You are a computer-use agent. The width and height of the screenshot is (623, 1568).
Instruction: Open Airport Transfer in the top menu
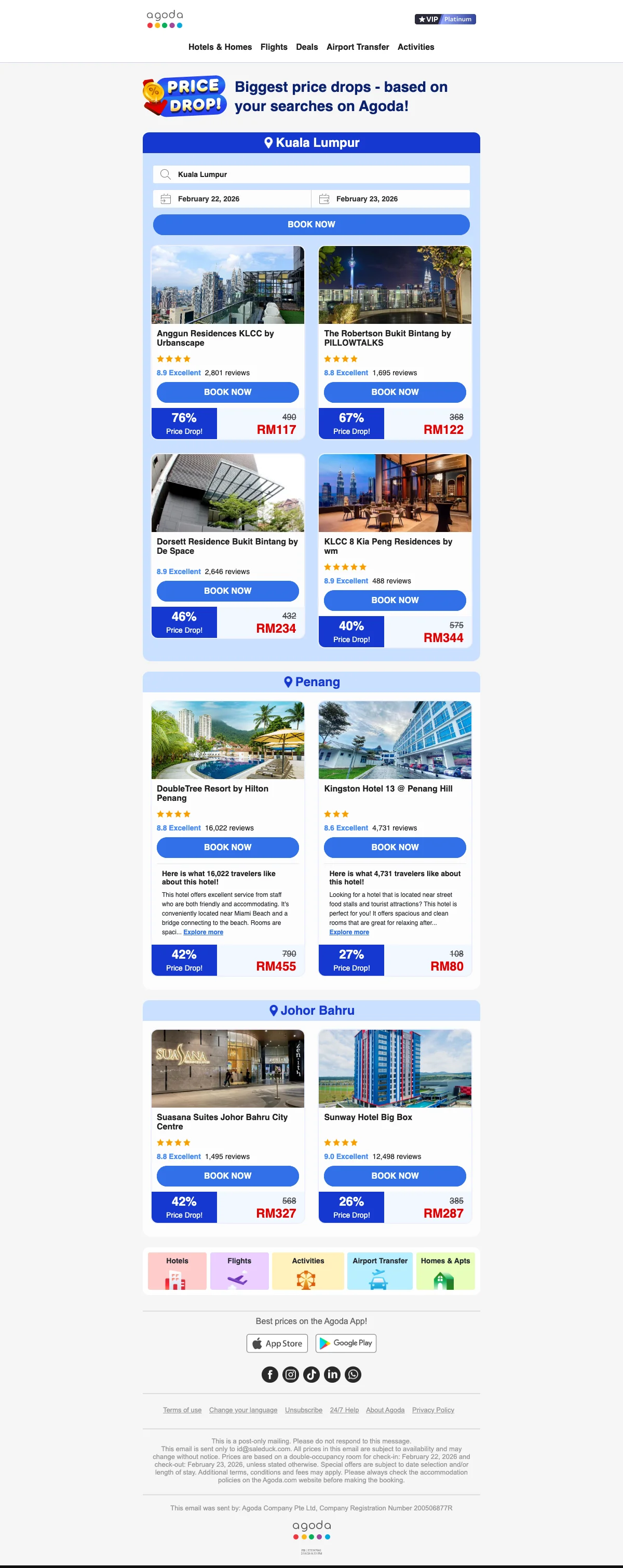pyautogui.click(x=358, y=47)
